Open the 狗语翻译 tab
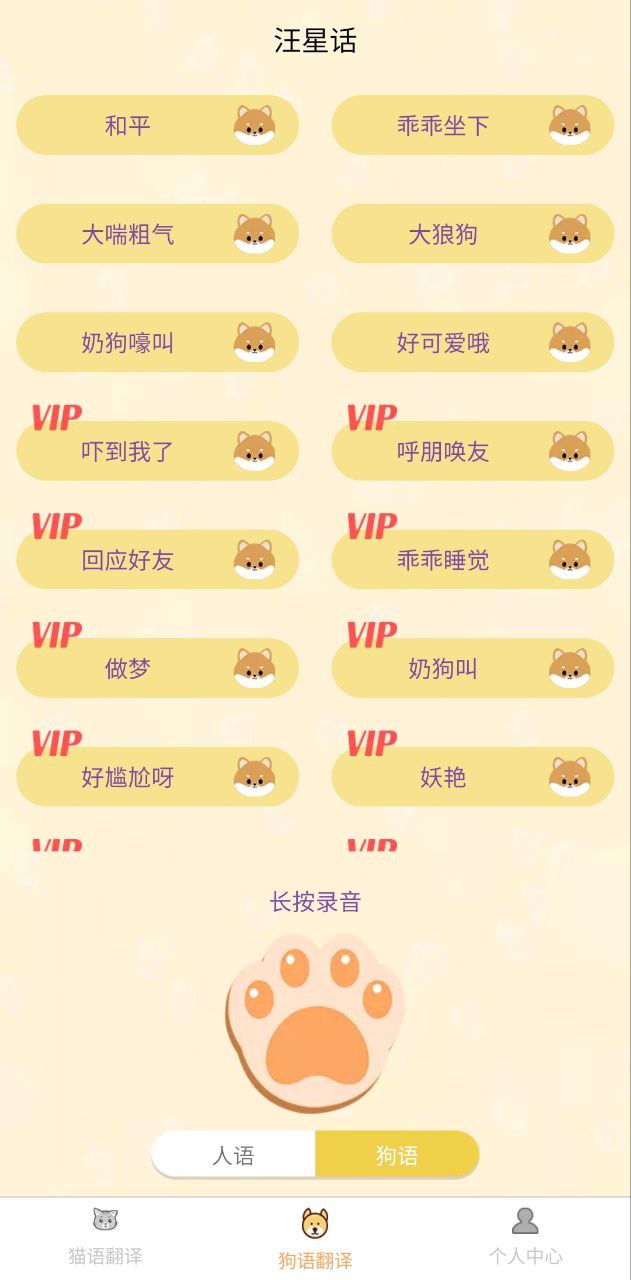Screen dimensions: 631x1280 (x=315, y=1238)
